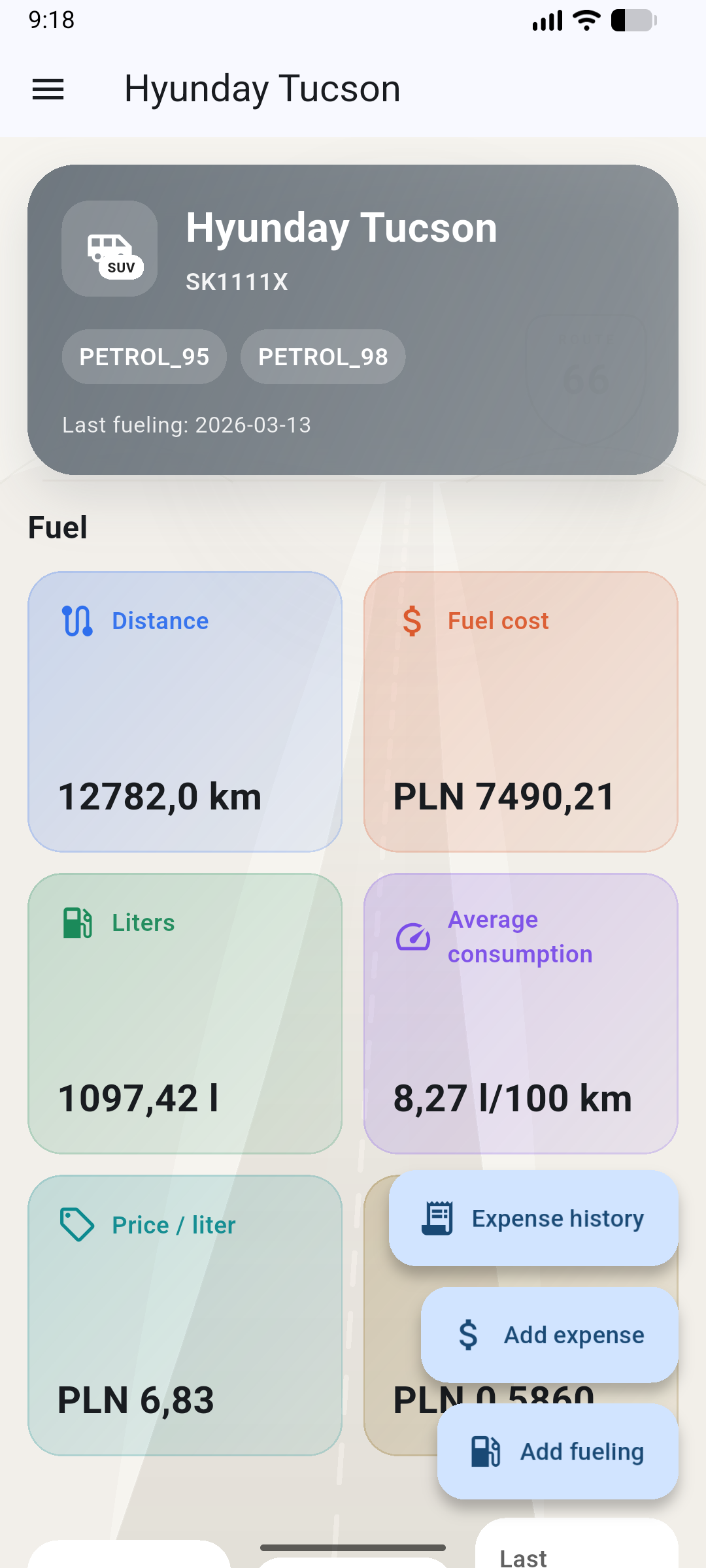The width and height of the screenshot is (706, 1568).
Task: Tap the dollar icon beside Add expense
Action: 469,1335
